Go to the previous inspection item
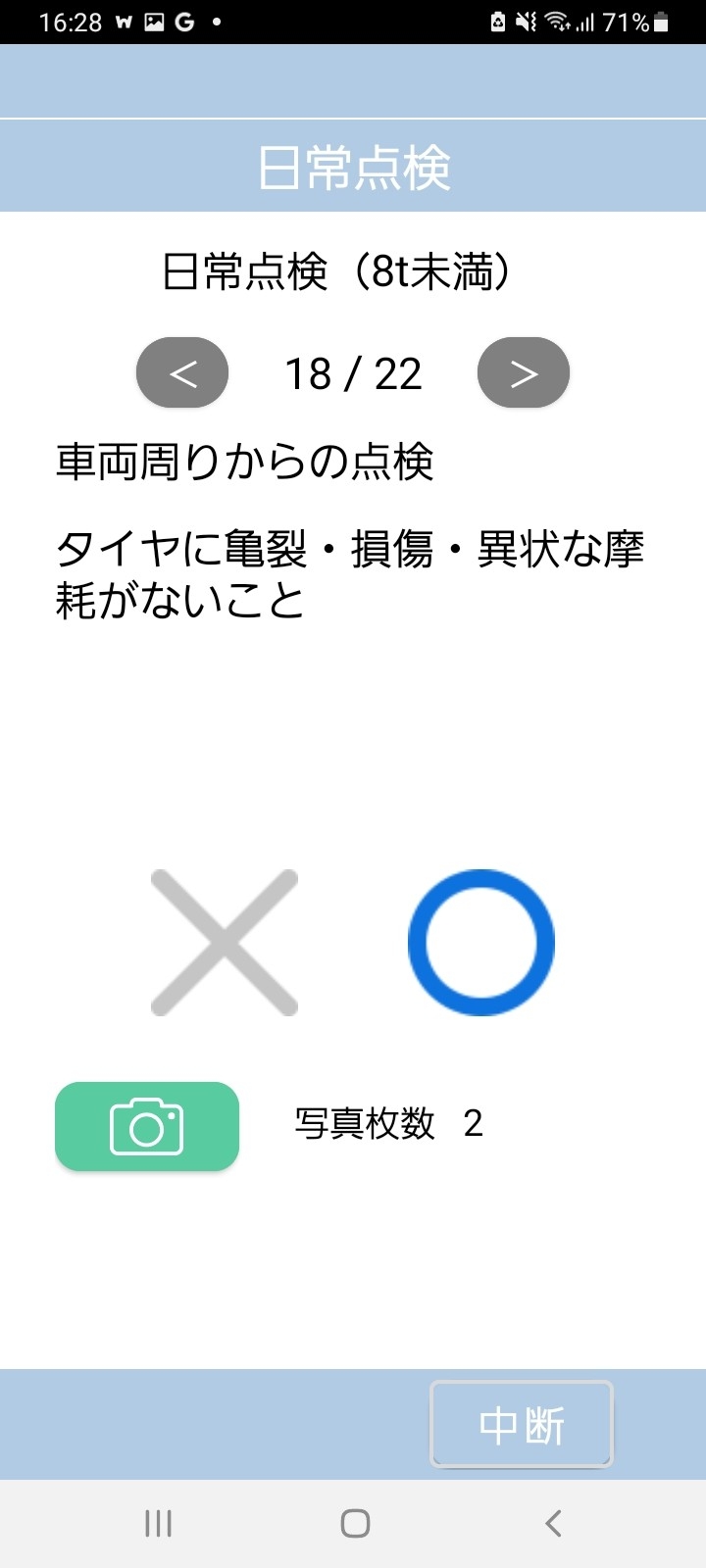 point(182,372)
